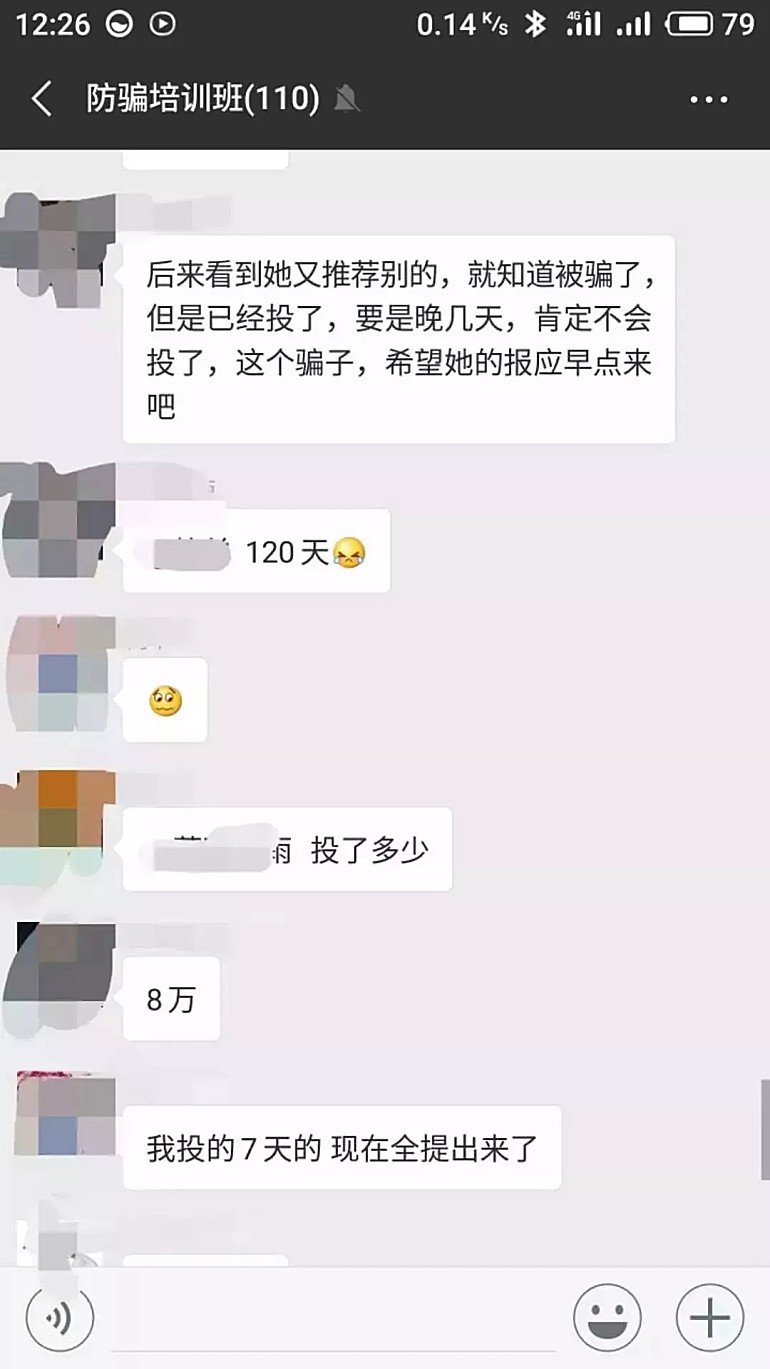This screenshot has height=1369, width=770.
Task: Go back from the 防骗培训班 chat
Action: [41, 99]
